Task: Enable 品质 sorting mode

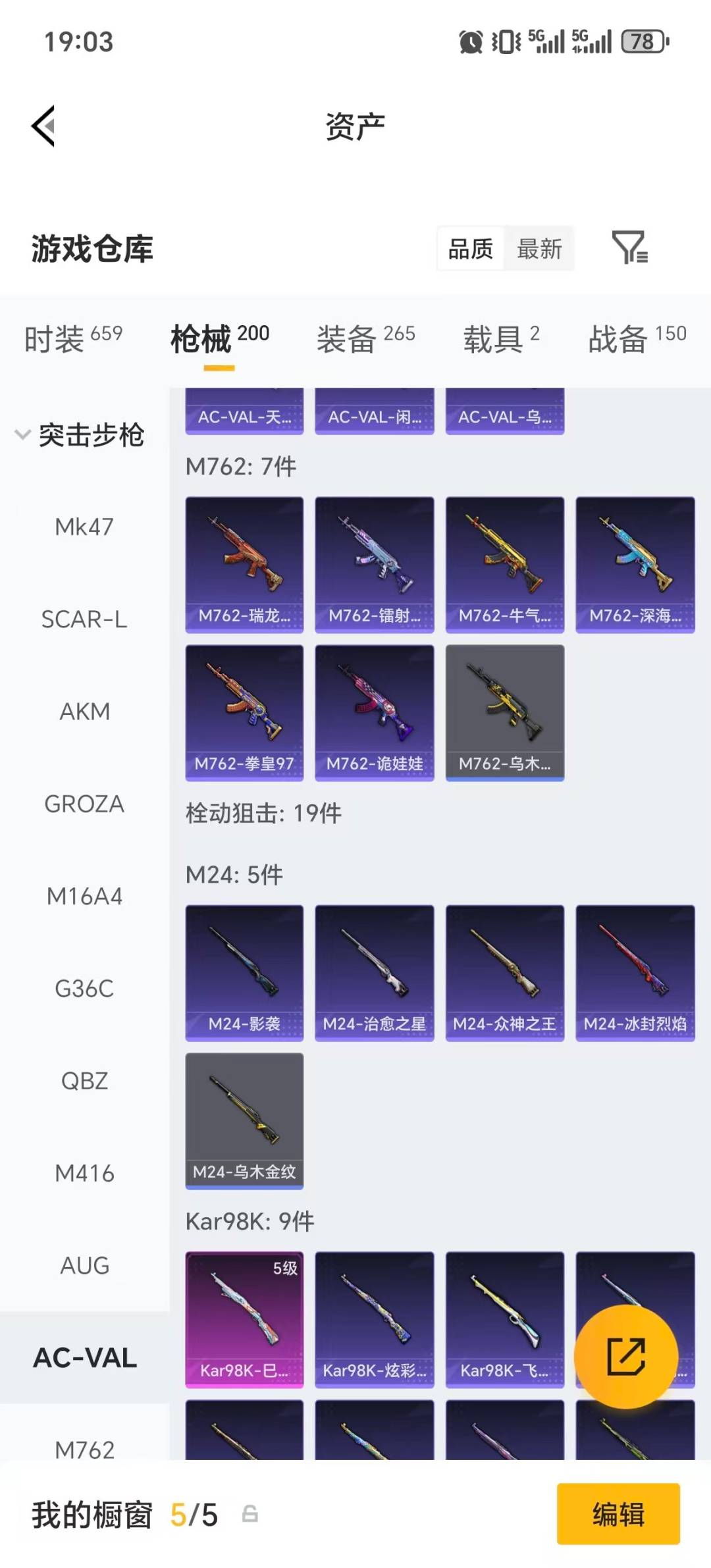Action: [469, 249]
